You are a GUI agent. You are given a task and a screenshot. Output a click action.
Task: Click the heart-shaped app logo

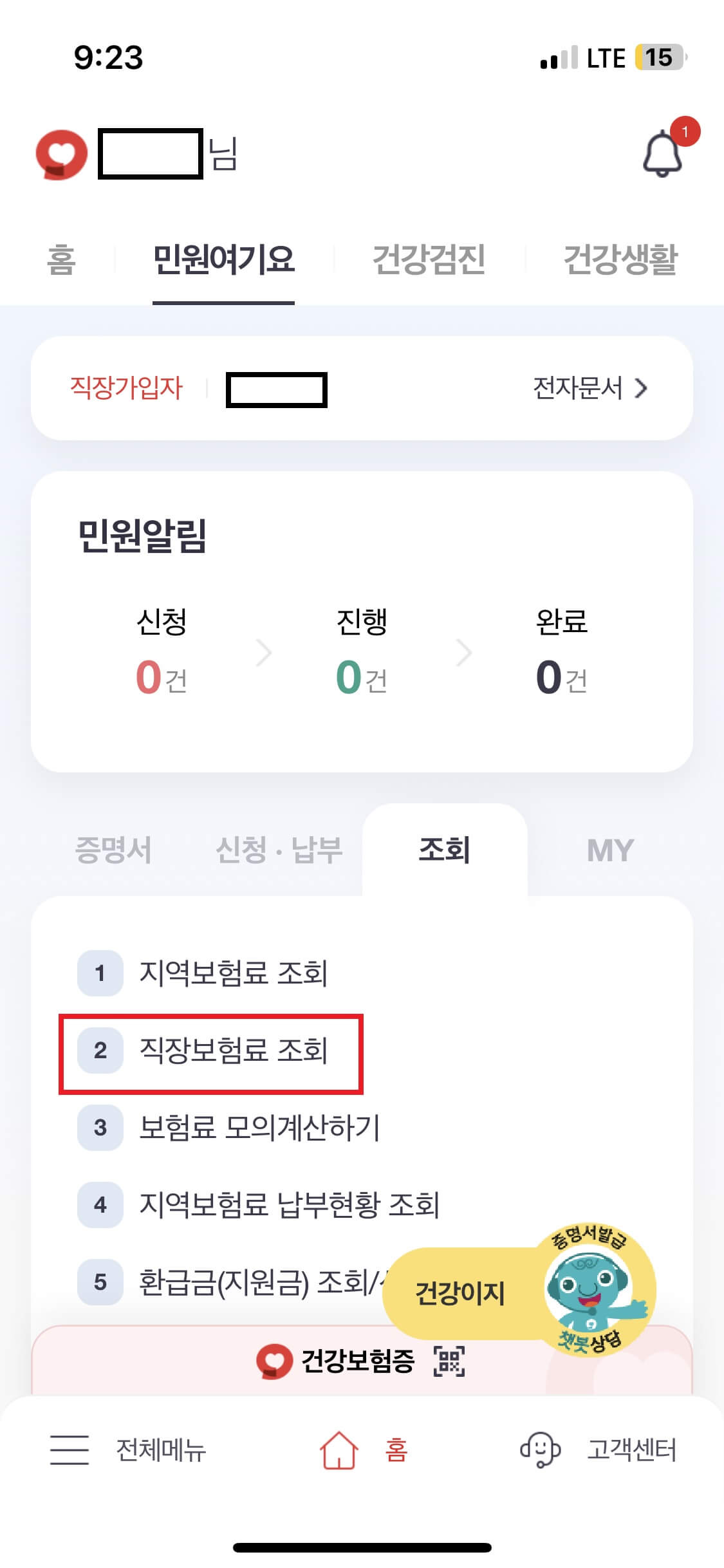[61, 153]
